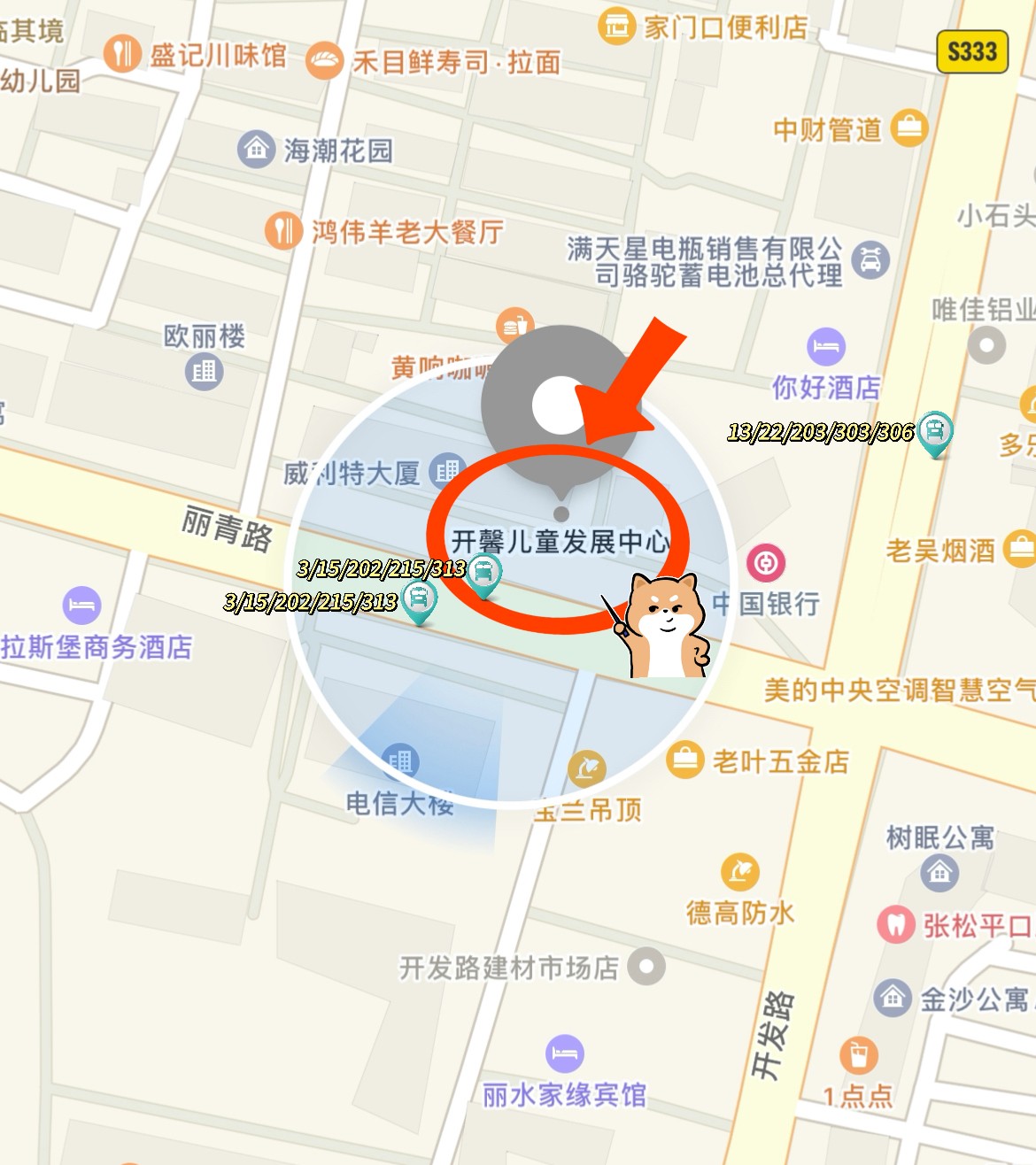Viewport: 1036px width, 1165px height.
Task: View the 你好酒店 hotel marker
Action: [826, 346]
